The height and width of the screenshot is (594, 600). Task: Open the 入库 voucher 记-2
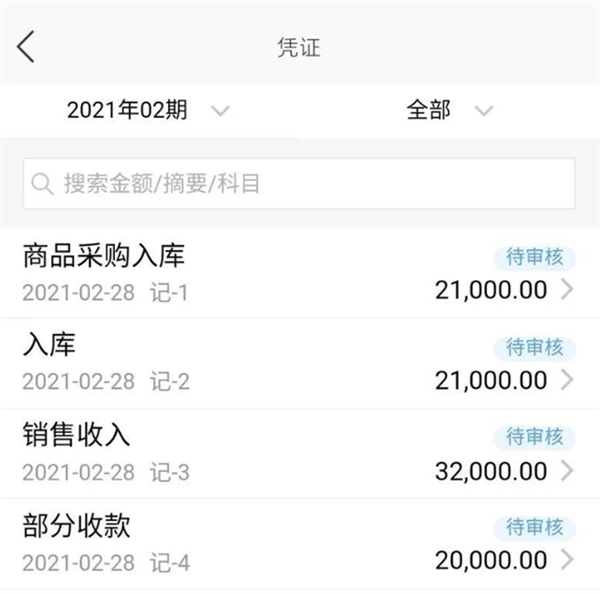click(x=299, y=363)
